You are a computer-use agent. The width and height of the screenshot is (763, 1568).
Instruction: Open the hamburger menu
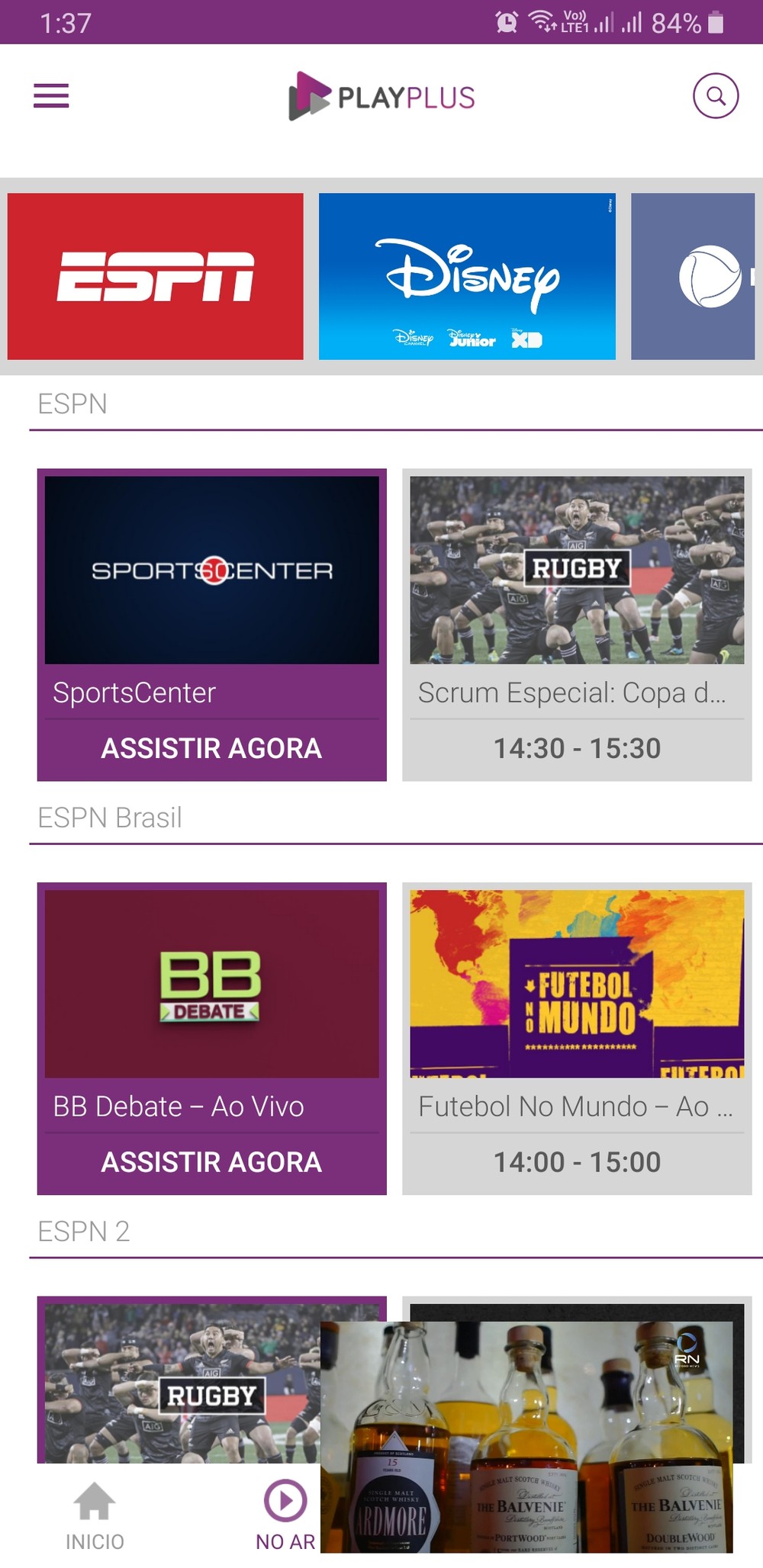pos(51,96)
